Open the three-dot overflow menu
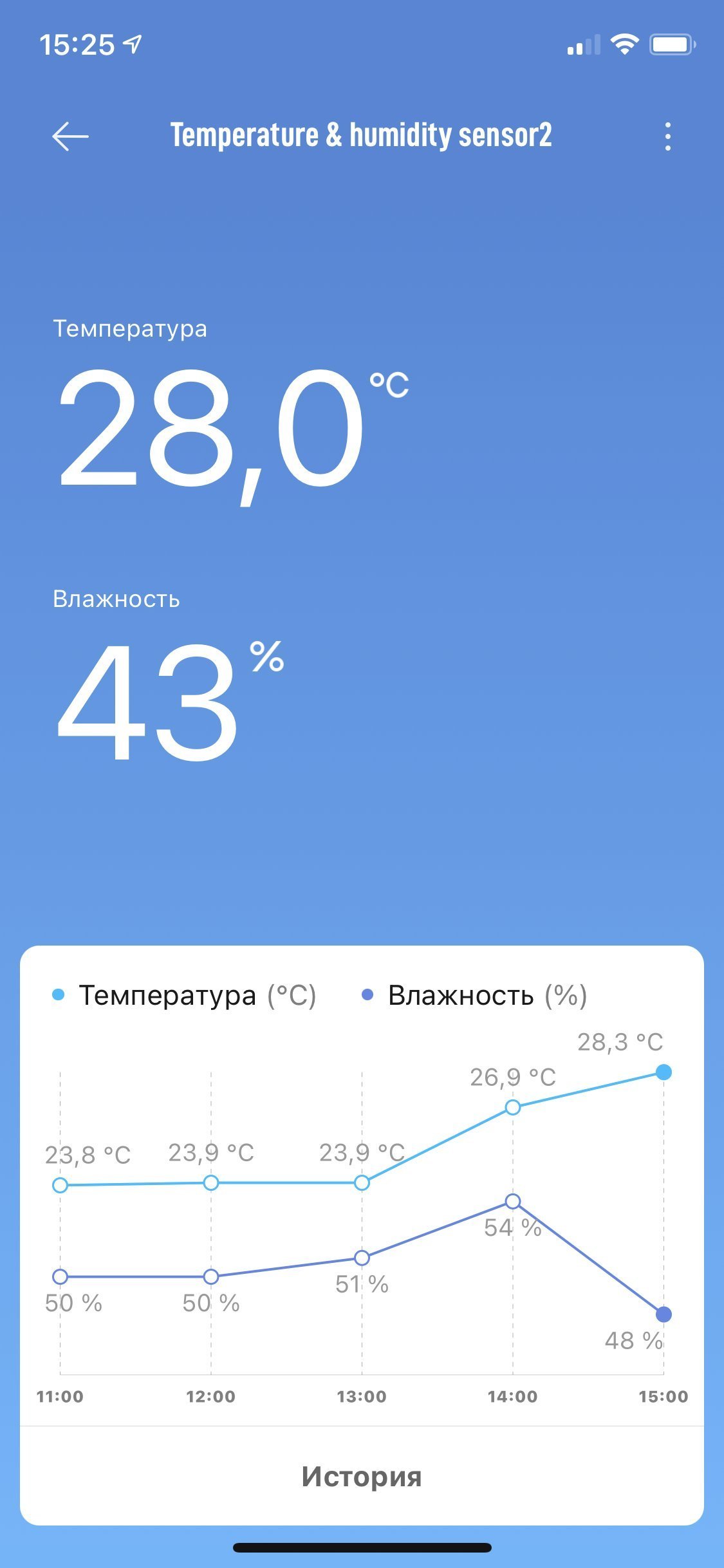This screenshot has width=724, height=1568. tap(668, 136)
